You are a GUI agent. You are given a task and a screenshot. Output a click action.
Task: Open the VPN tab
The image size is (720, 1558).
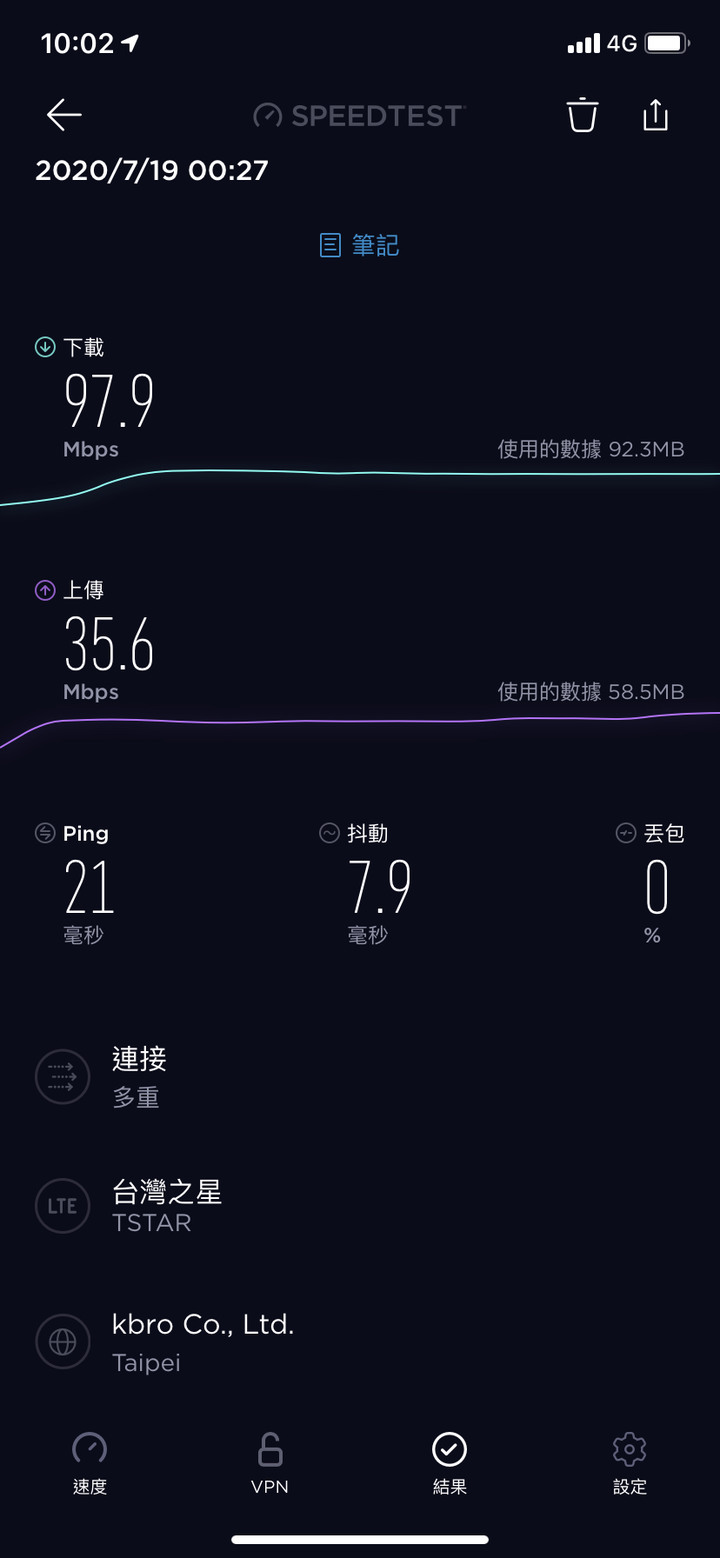tap(270, 1463)
